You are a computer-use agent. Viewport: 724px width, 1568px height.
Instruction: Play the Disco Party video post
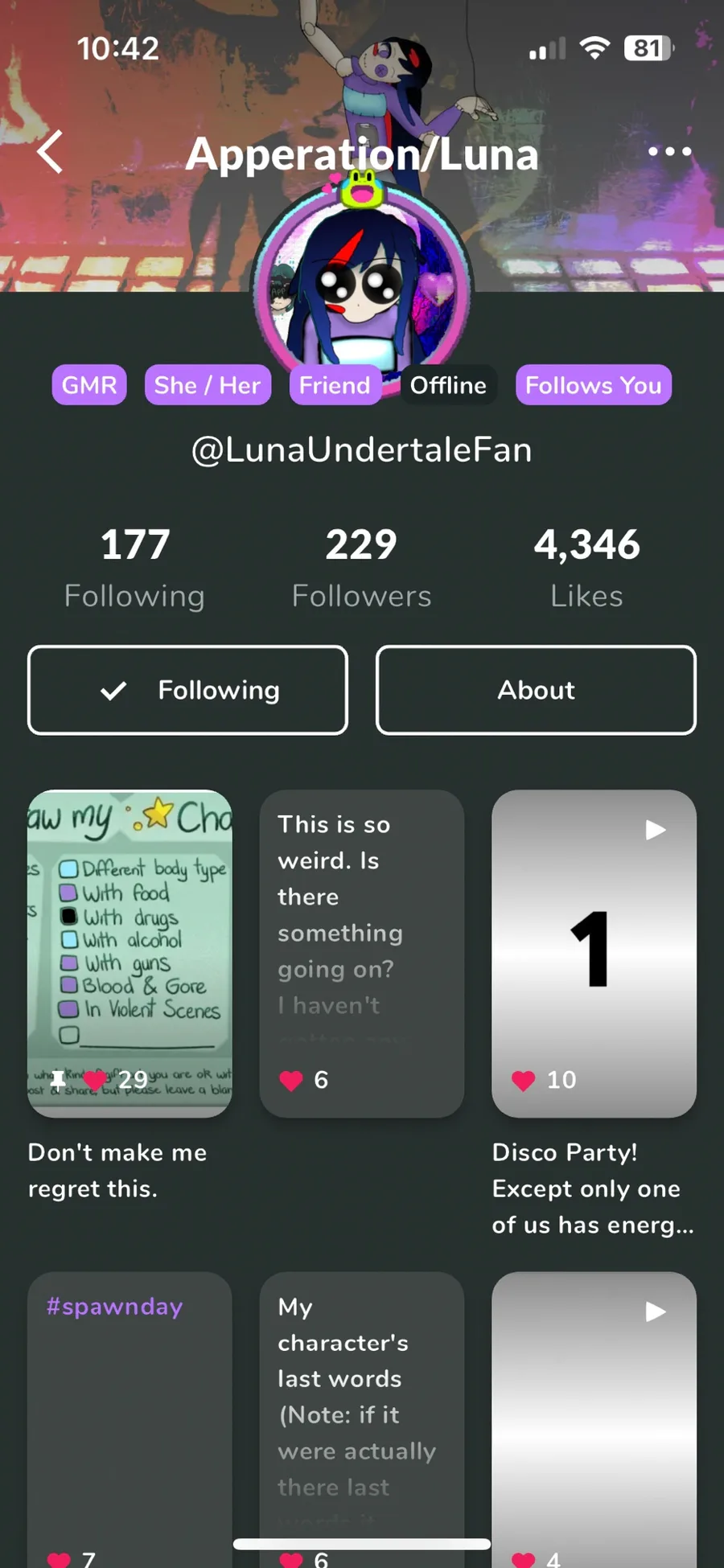tap(594, 954)
